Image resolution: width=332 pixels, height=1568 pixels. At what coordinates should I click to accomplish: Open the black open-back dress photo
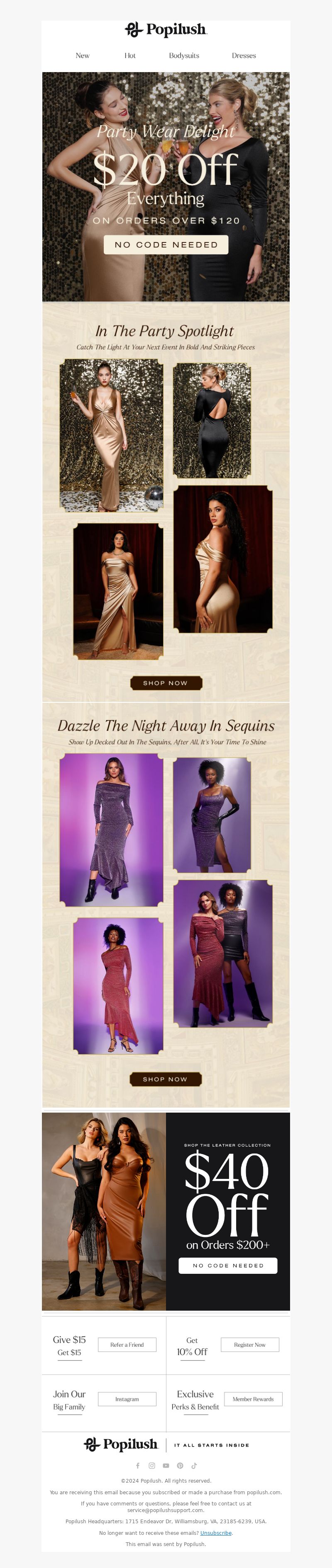point(212,421)
